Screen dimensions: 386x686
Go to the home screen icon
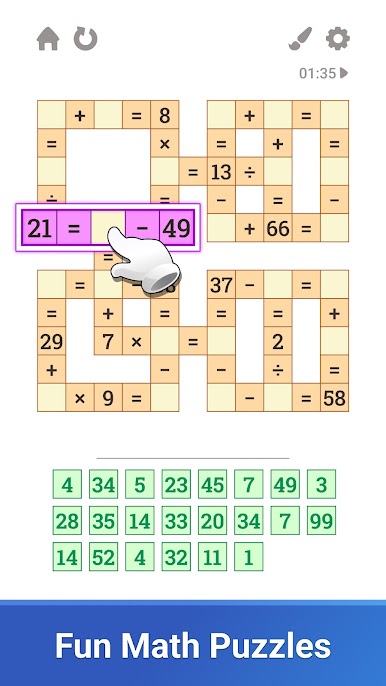pyautogui.click(x=48, y=39)
